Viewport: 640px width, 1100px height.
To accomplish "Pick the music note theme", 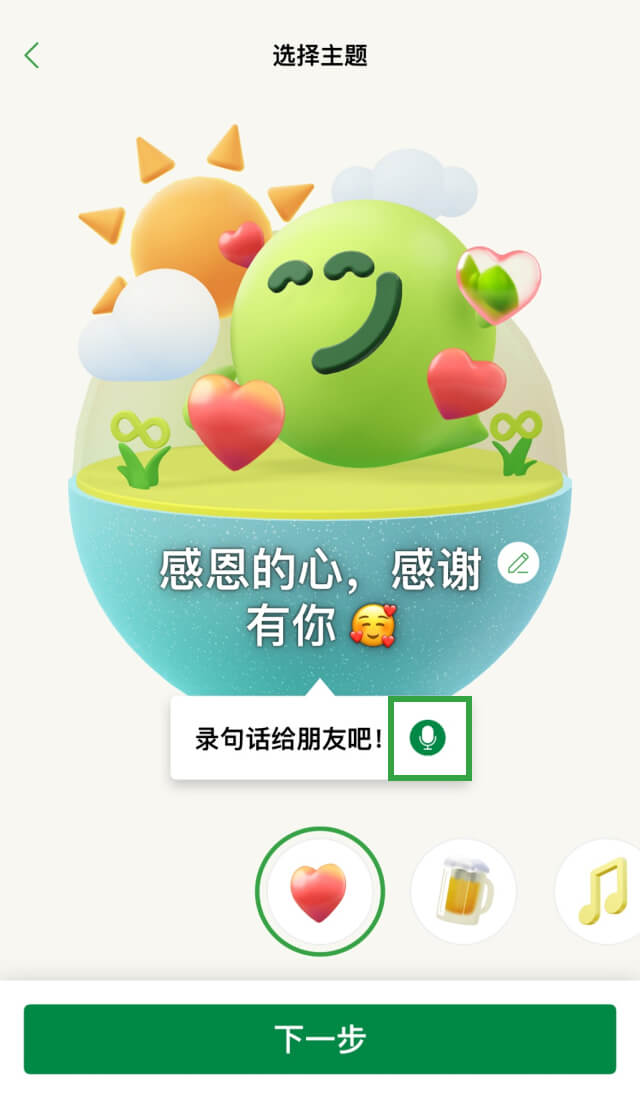I will click(x=600, y=890).
